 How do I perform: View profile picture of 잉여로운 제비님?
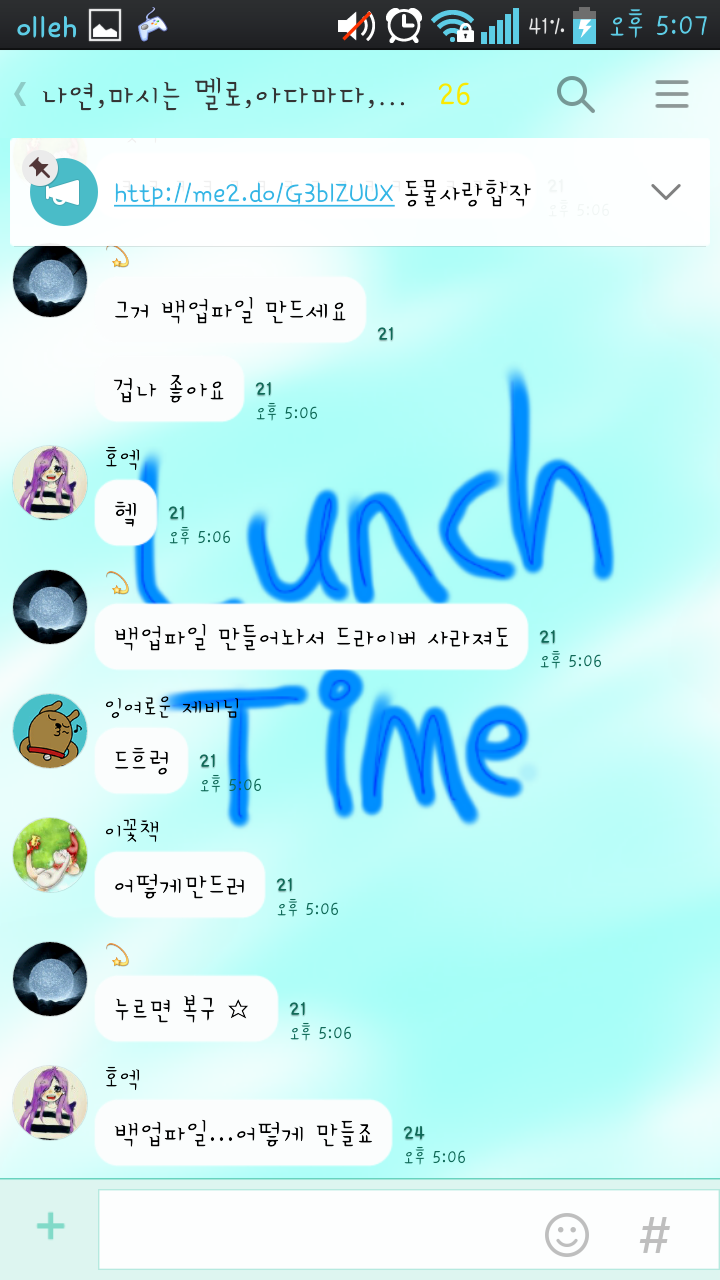point(50,731)
